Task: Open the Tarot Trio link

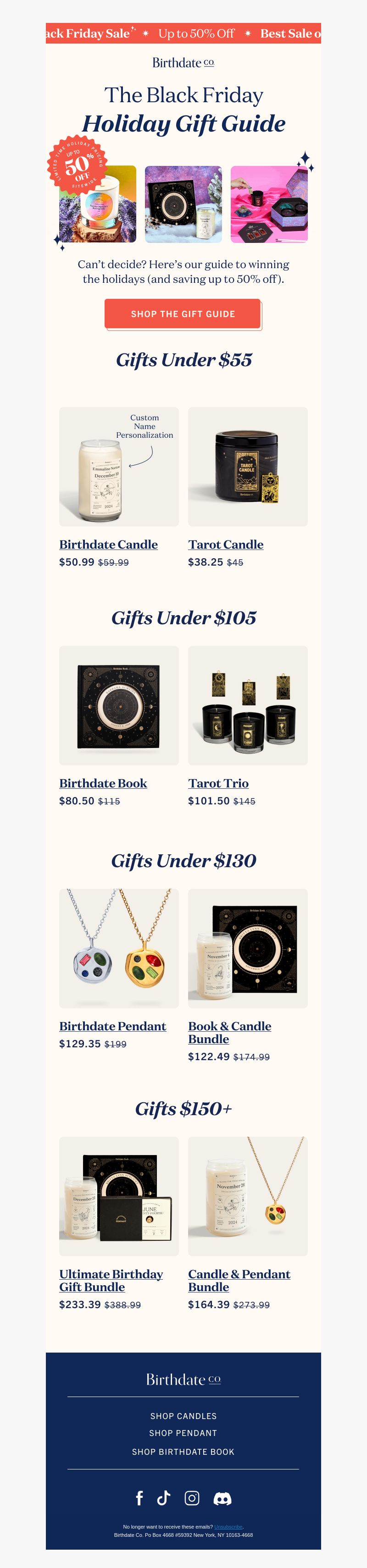Action: 218,783
